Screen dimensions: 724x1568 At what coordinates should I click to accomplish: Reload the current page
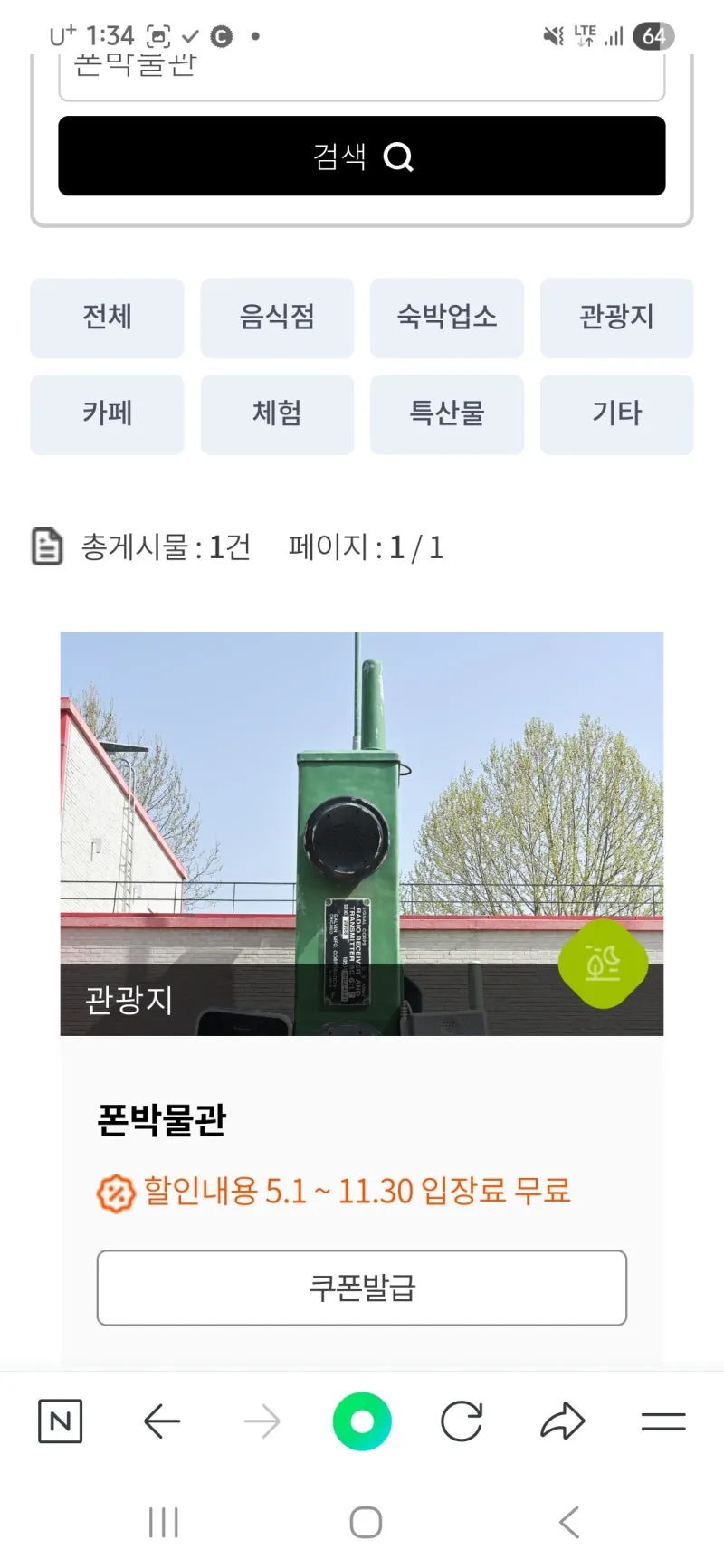462,1421
